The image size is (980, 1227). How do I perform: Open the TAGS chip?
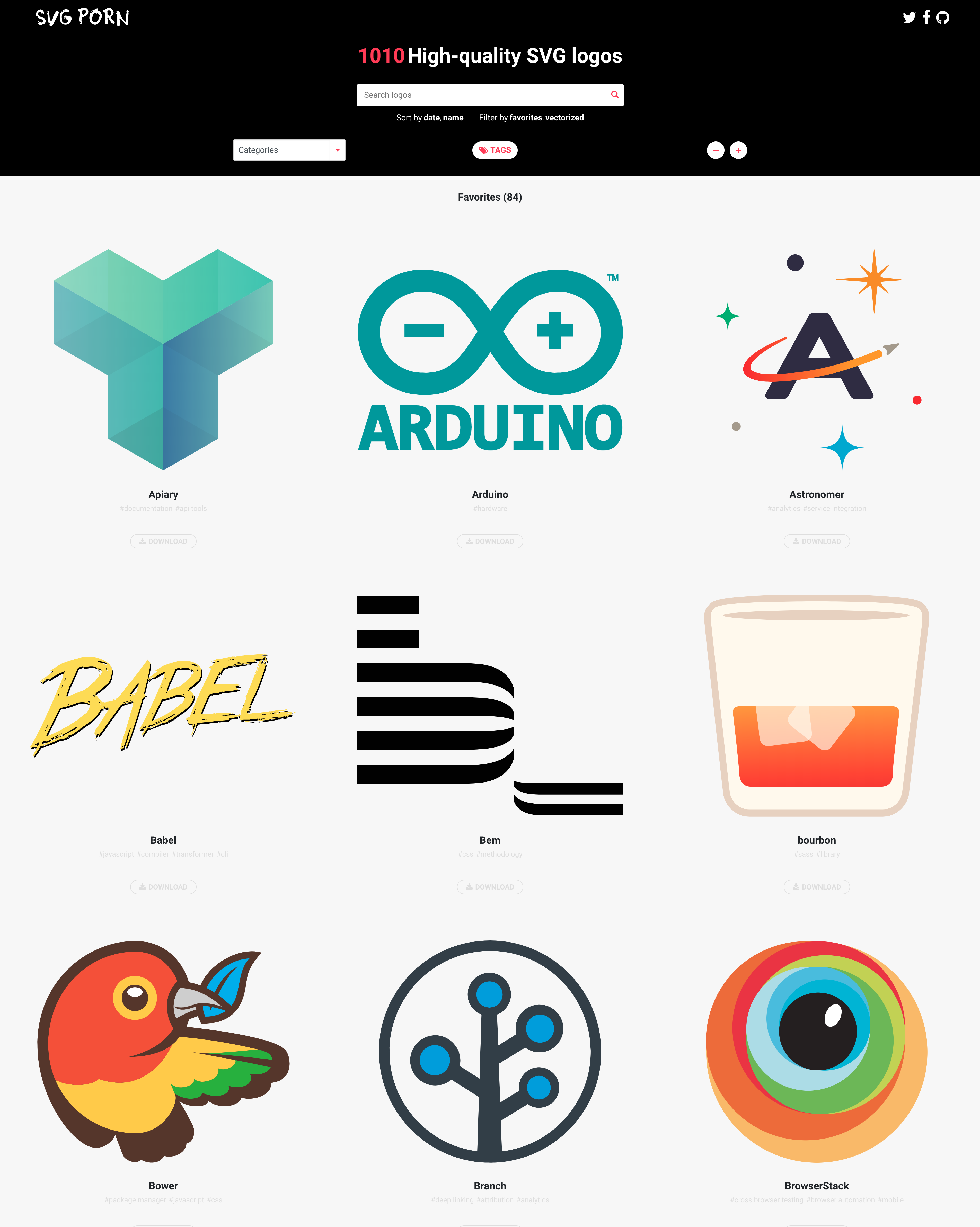coord(495,150)
